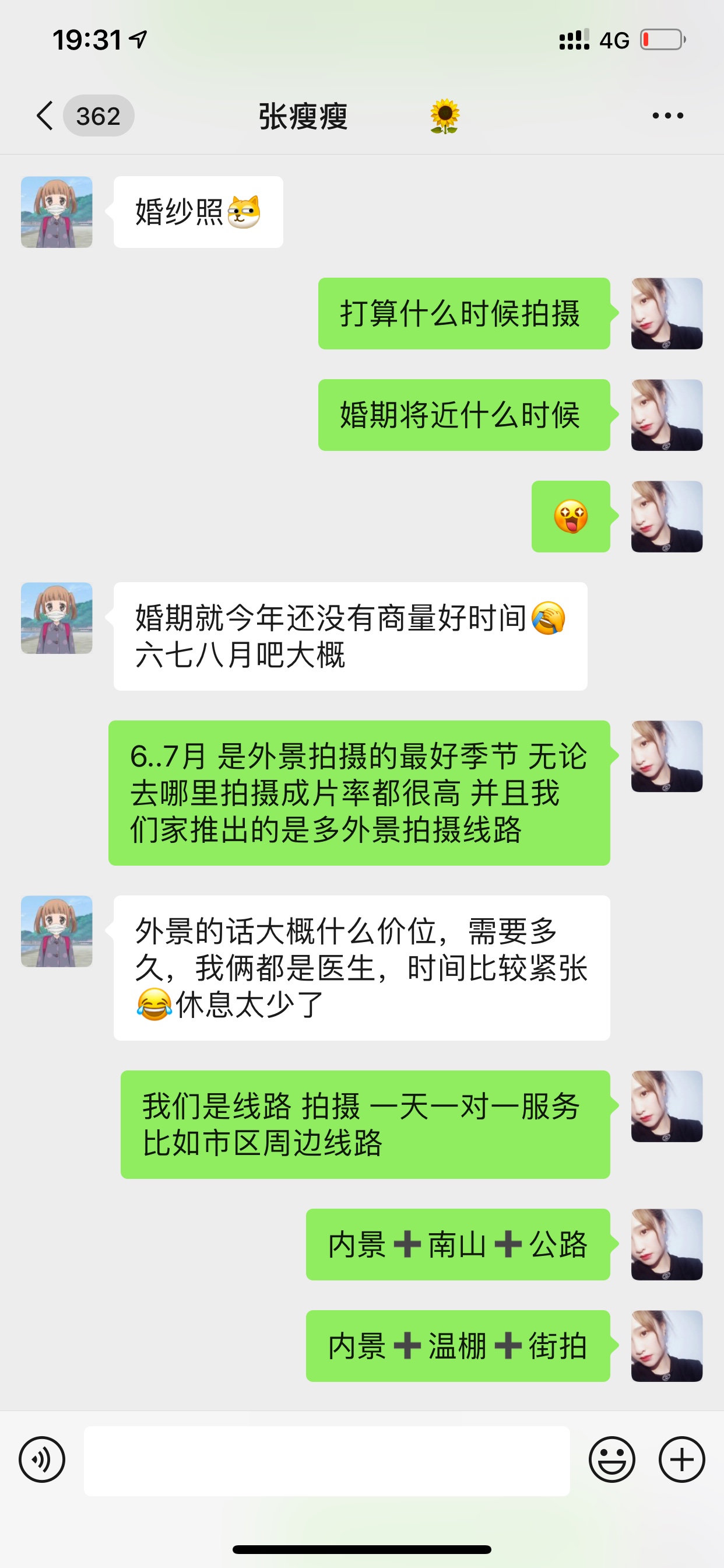Open my avatar beside 打算什么时候拍摄

667,313
